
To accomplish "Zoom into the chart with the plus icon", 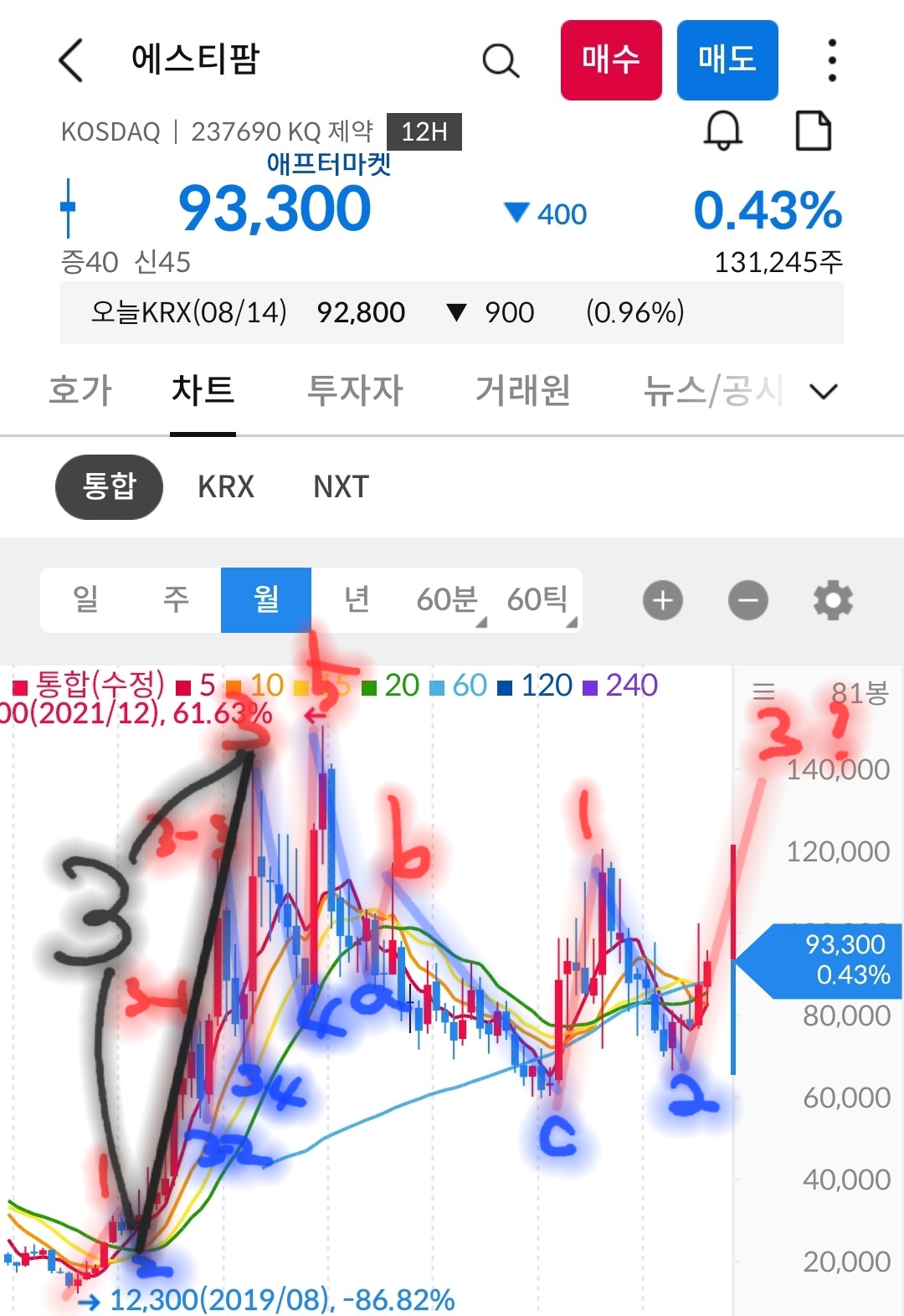I will pos(662,599).
